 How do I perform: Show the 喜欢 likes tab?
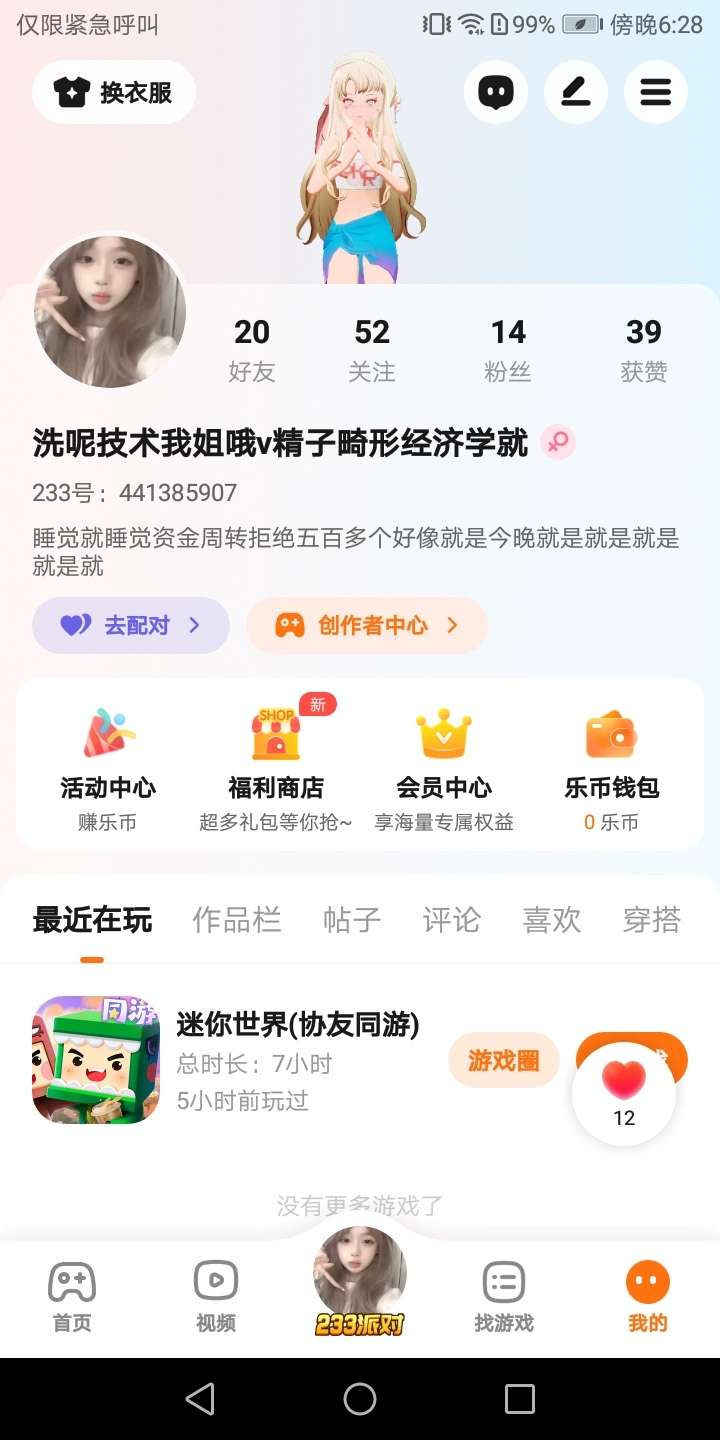(x=552, y=920)
